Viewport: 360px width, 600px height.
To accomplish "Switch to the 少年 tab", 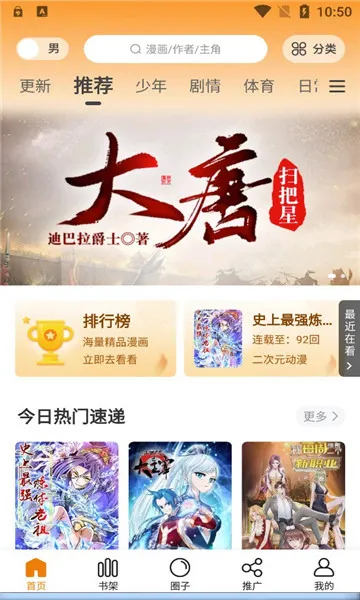I will [151, 86].
